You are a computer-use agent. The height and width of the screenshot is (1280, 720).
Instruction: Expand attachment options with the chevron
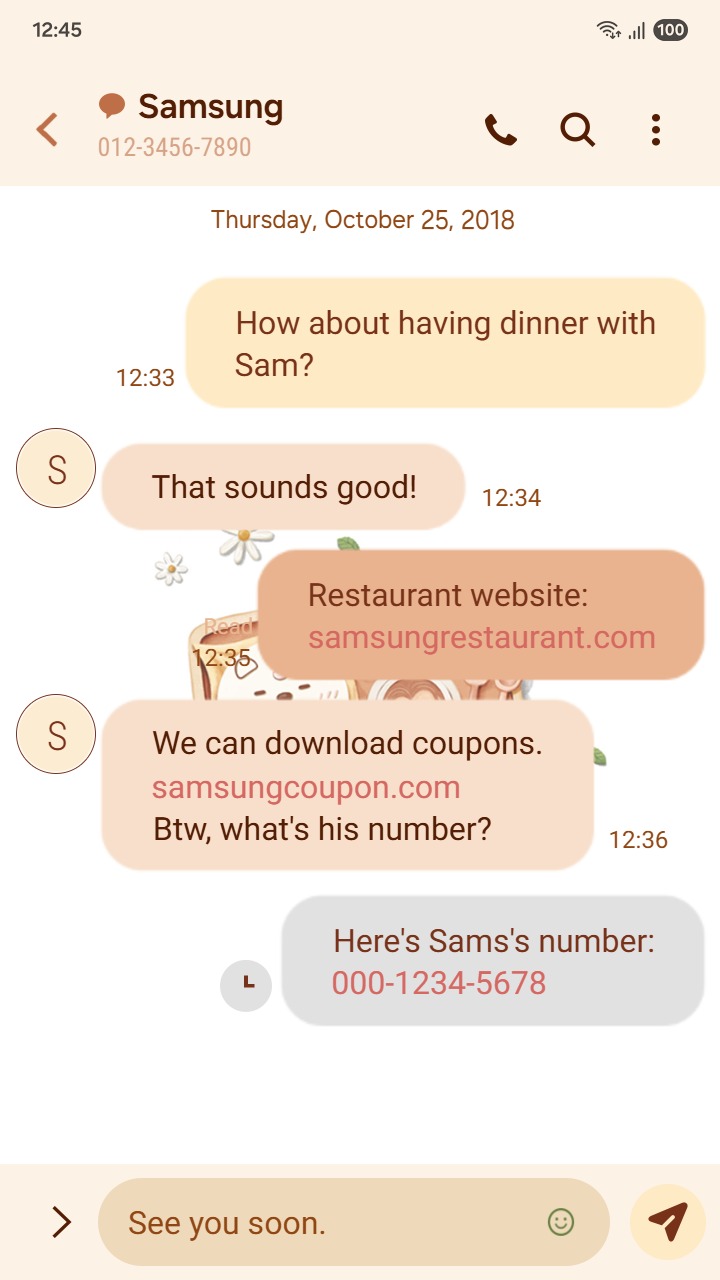point(61,1222)
